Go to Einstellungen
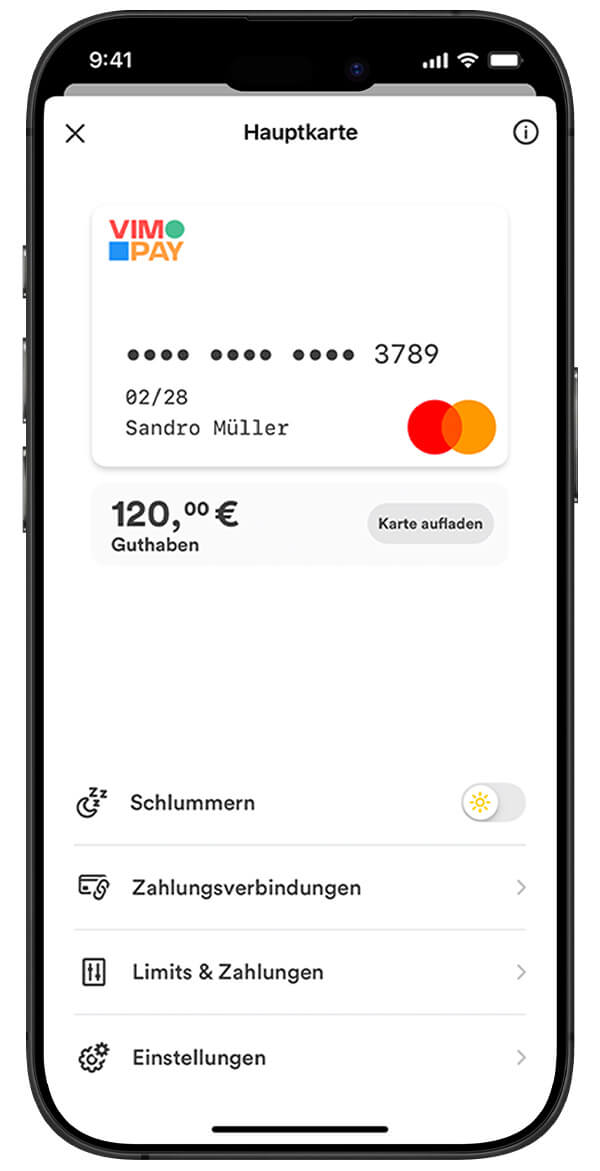 (x=300, y=1057)
